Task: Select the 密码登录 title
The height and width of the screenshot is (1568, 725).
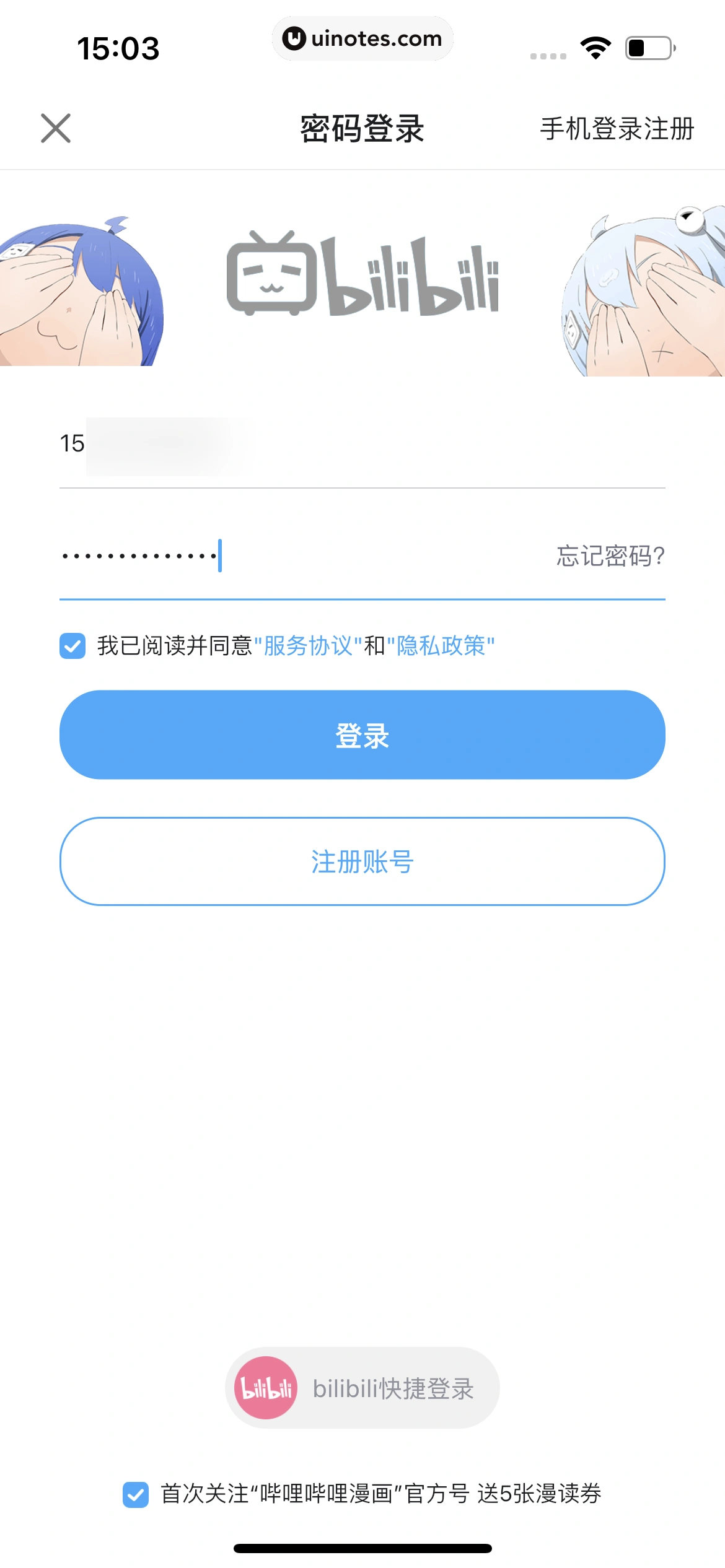Action: (362, 129)
